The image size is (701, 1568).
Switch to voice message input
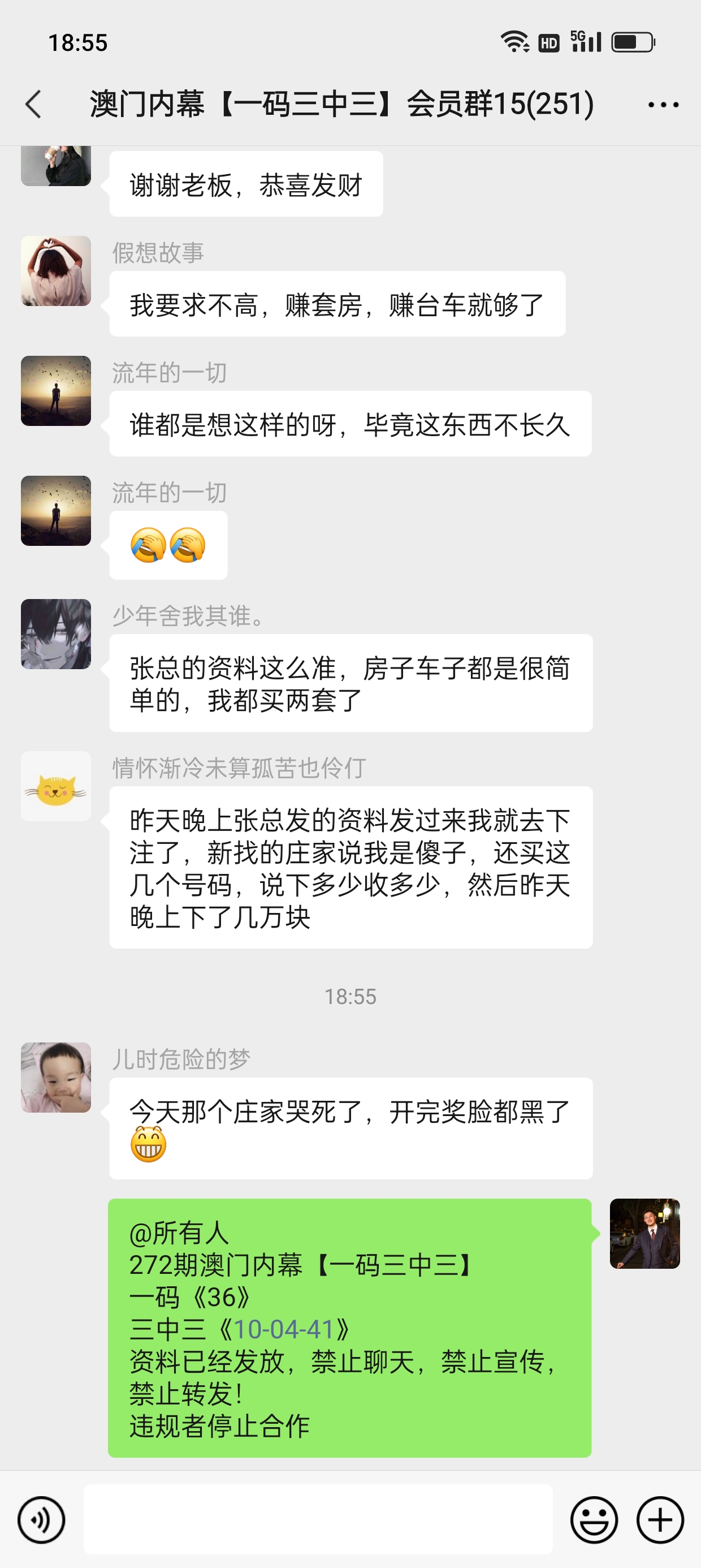41,1520
